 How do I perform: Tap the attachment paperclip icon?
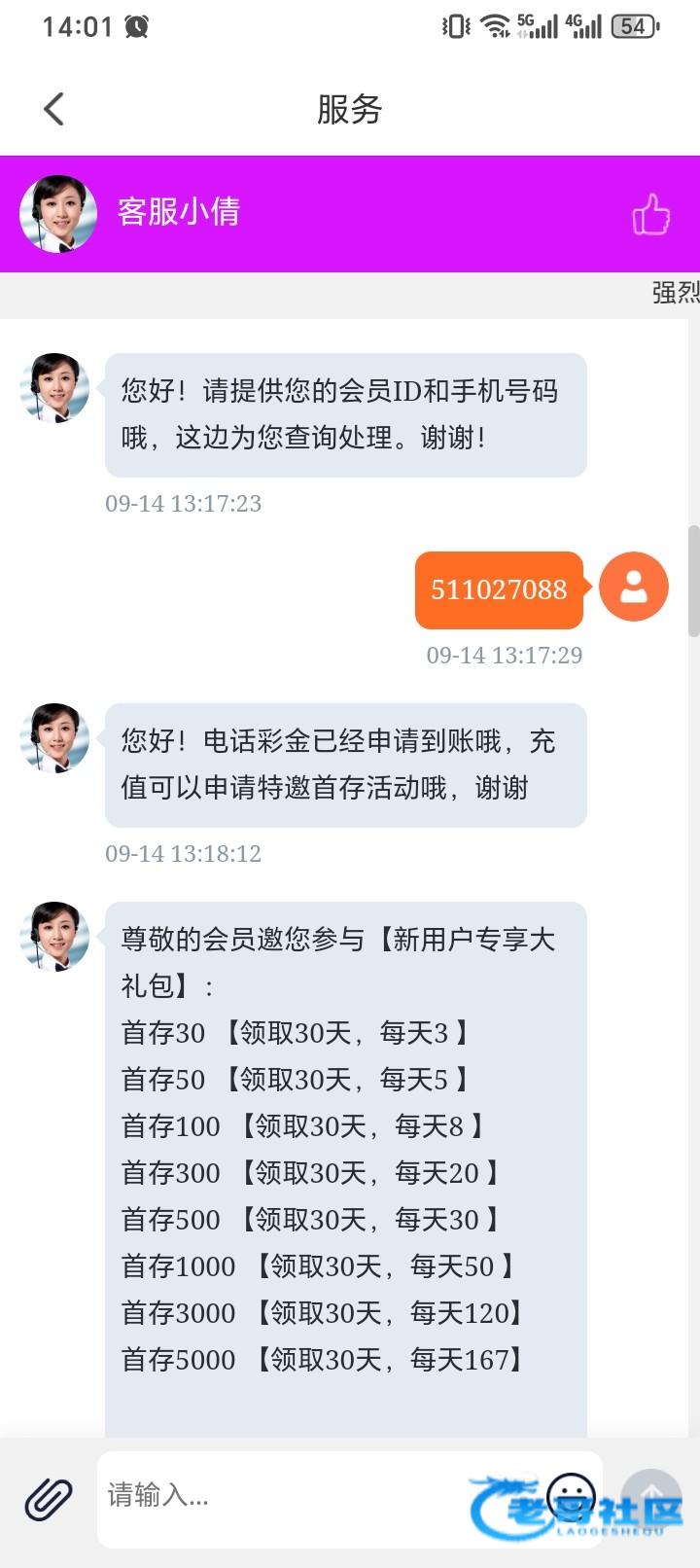pos(49,1499)
